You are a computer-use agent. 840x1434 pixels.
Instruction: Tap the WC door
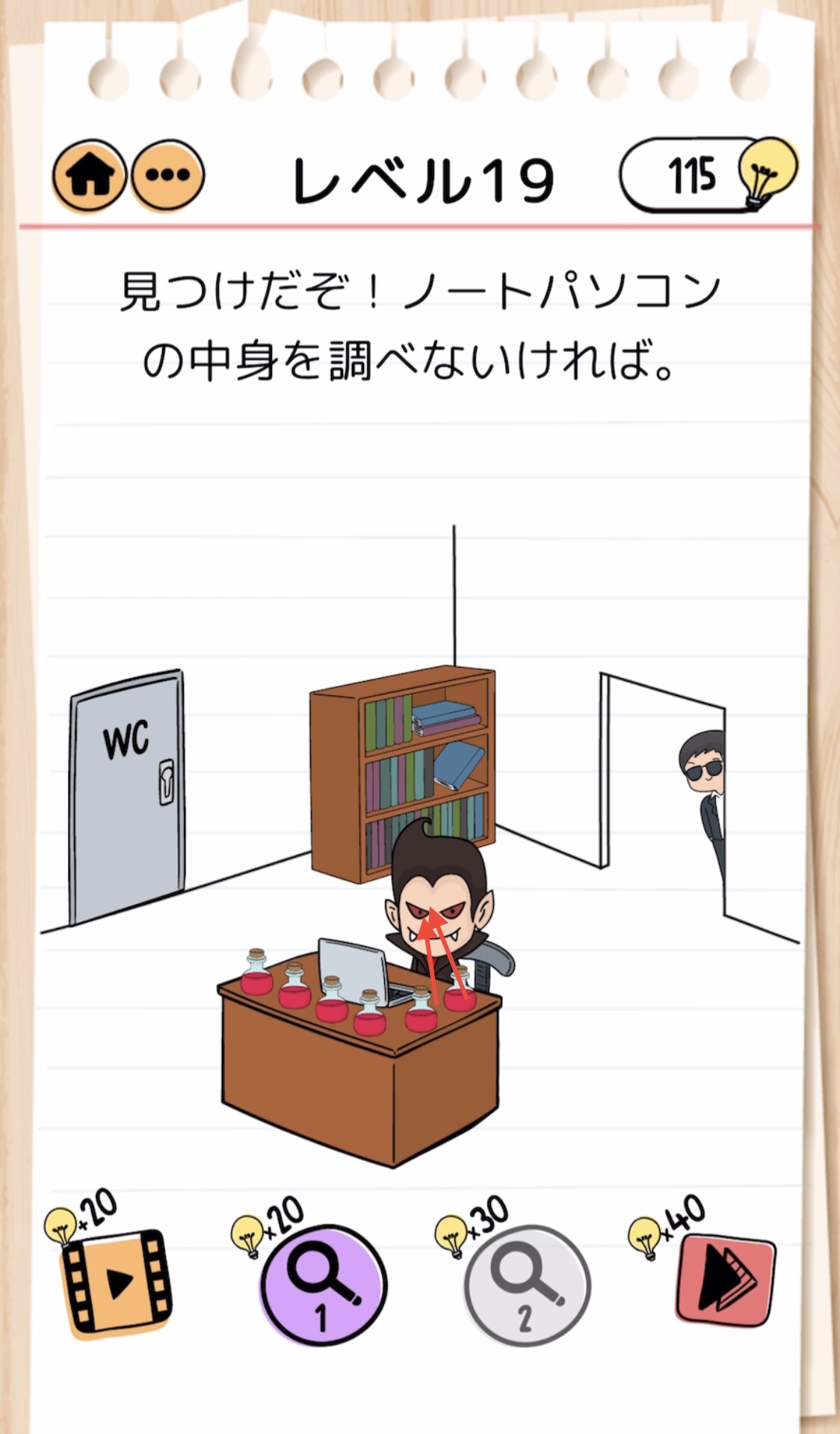tap(127, 796)
